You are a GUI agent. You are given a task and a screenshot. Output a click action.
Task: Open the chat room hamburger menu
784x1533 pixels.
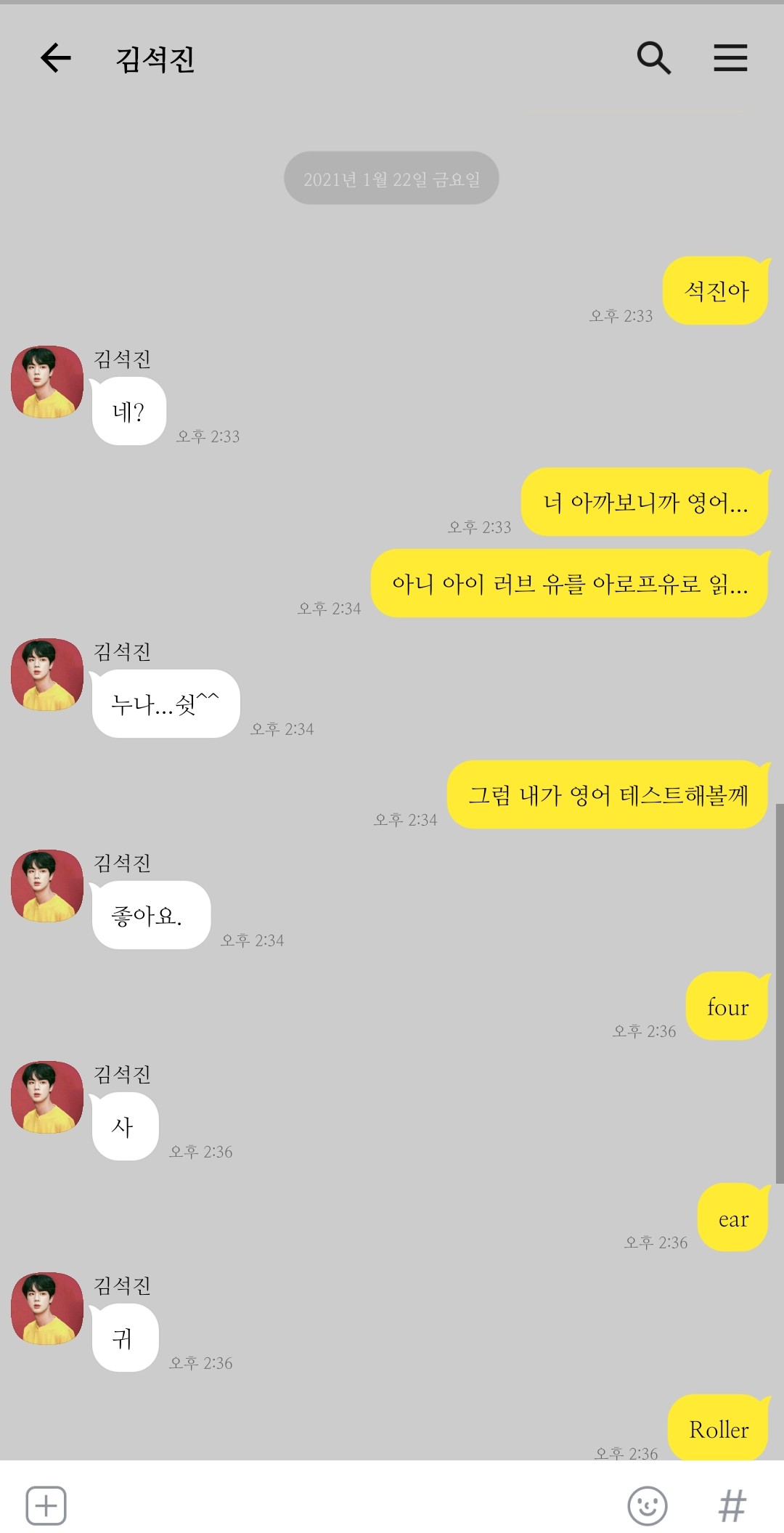point(730,58)
